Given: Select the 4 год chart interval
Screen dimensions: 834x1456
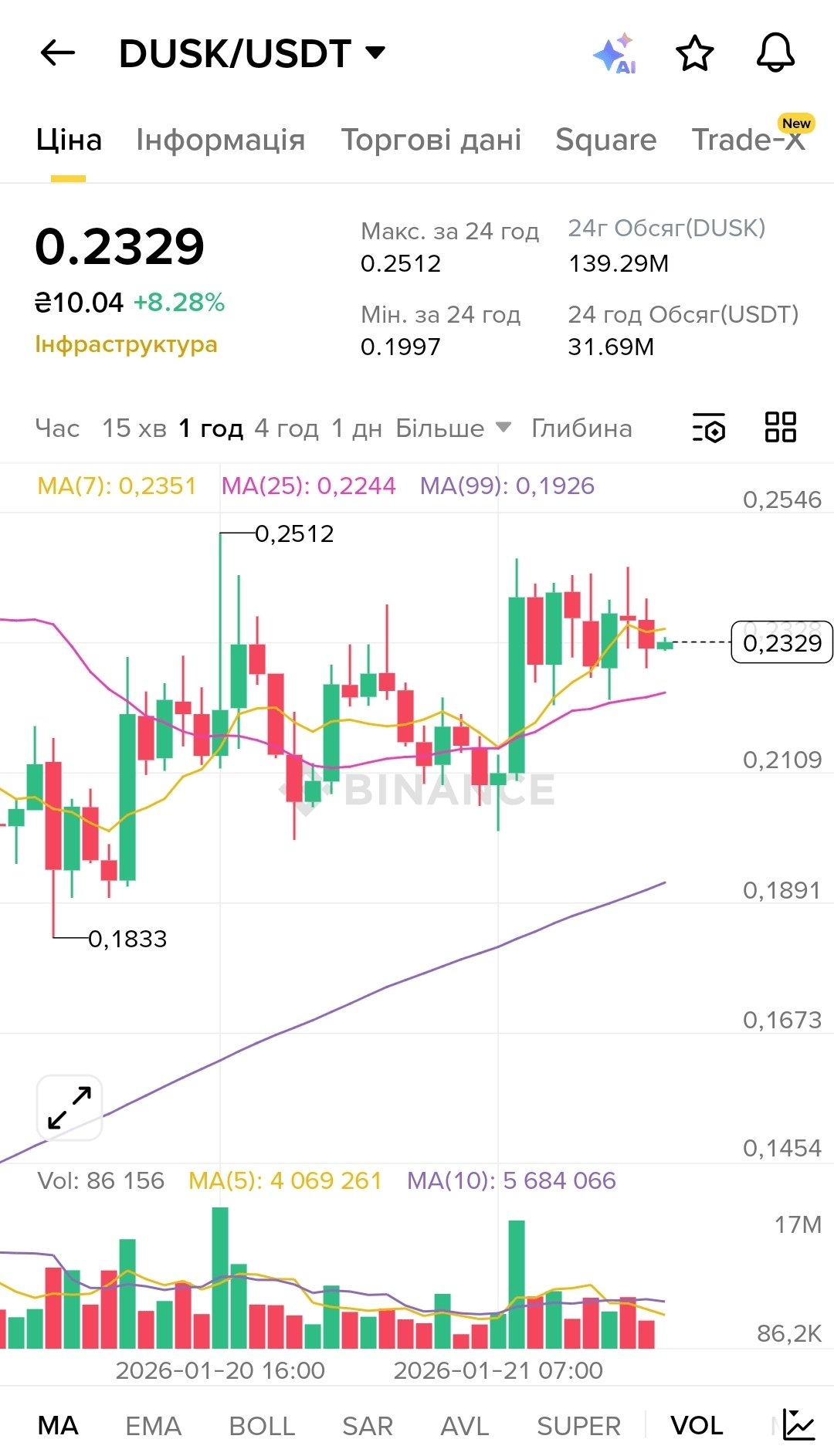Looking at the screenshot, I should [286, 428].
